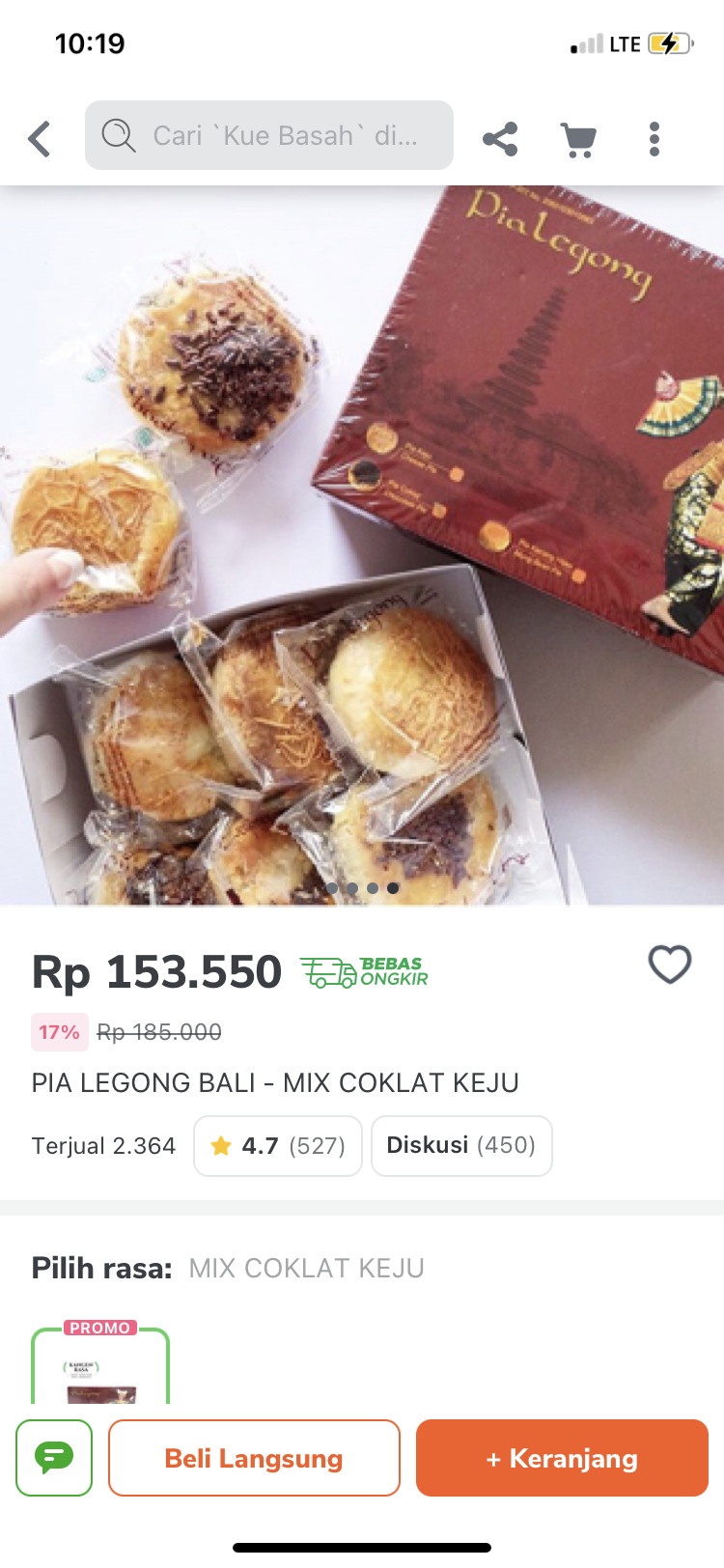Search for Kue Basah products
Image resolution: width=724 pixels, height=1568 pixels.
(269, 136)
